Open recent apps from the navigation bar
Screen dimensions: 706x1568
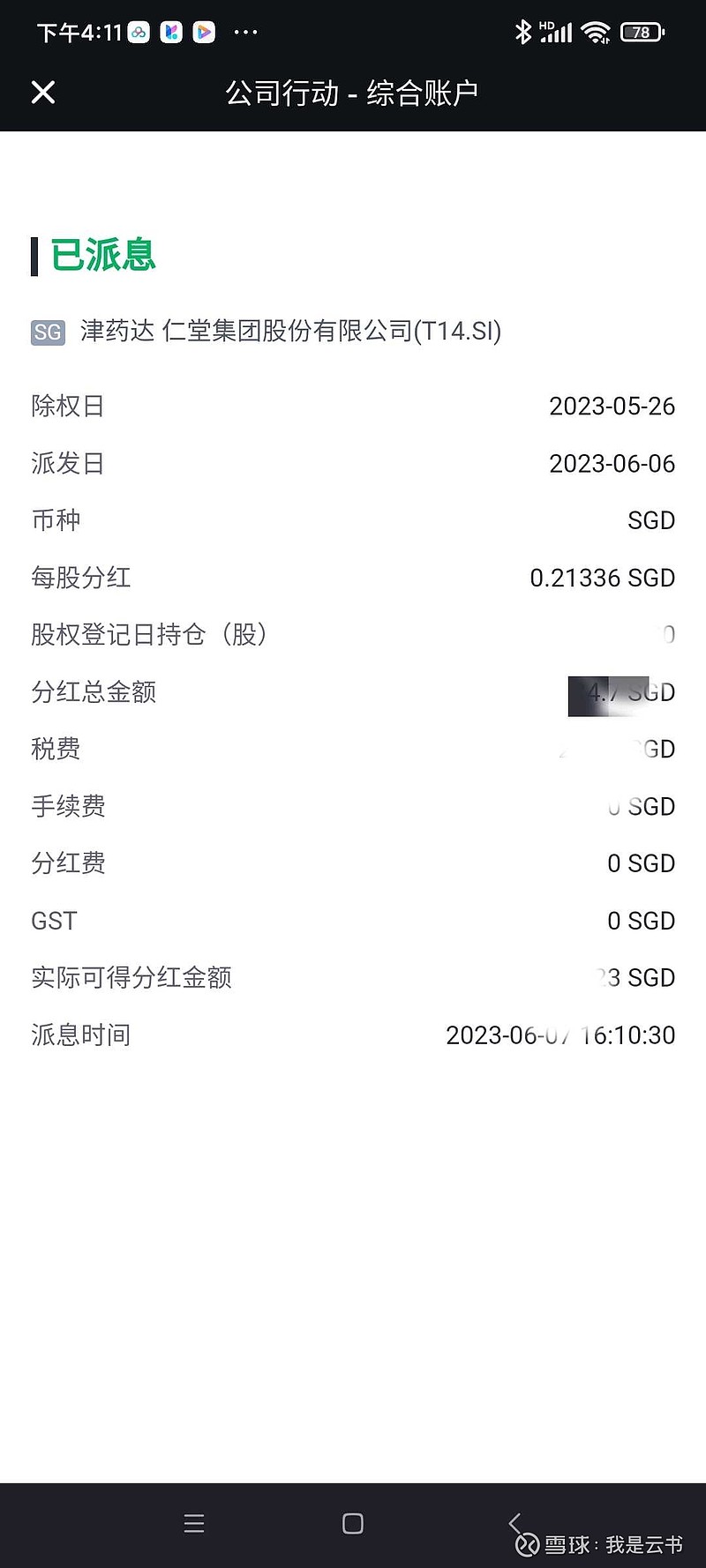[x=194, y=1523]
